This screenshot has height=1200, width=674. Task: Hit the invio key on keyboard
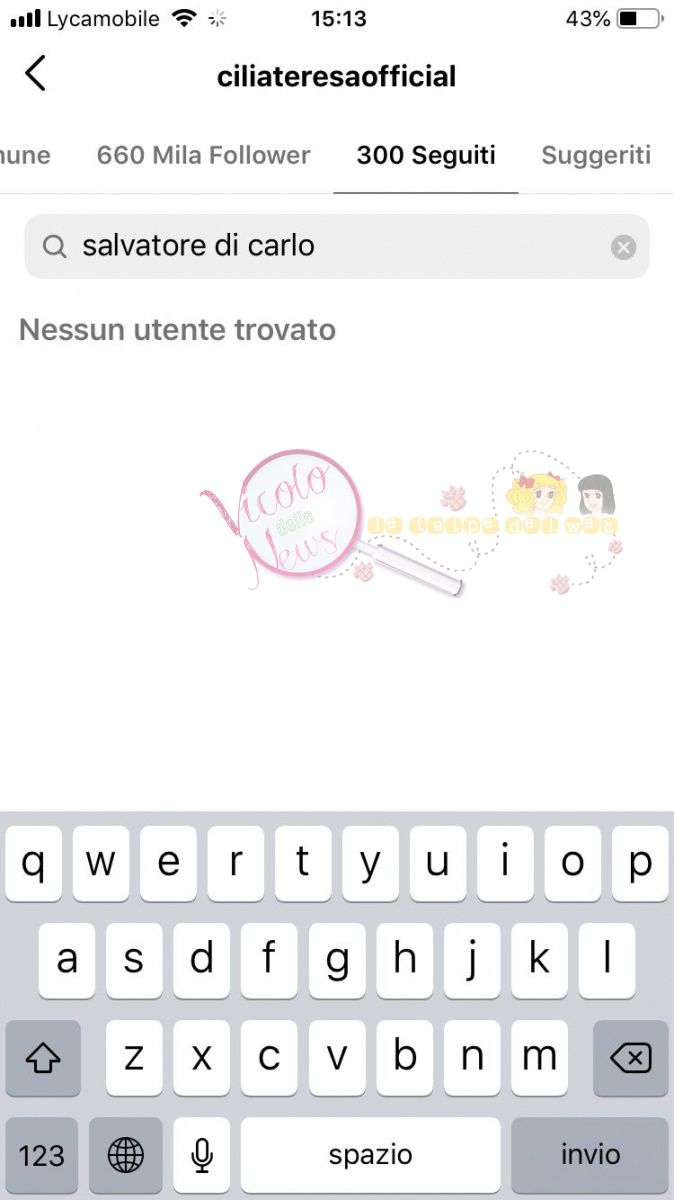[590, 1154]
